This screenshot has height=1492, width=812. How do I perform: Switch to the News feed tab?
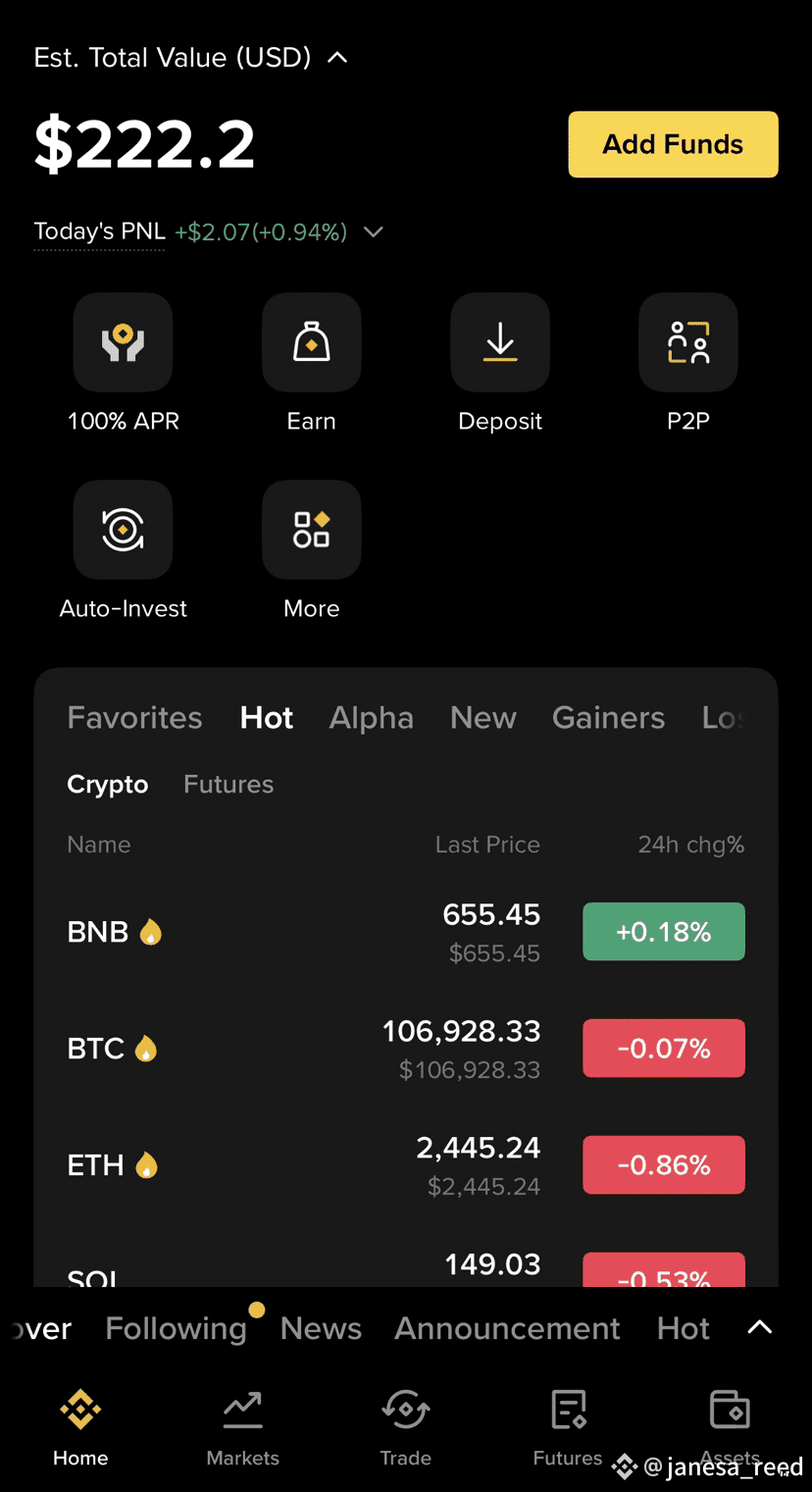(x=321, y=1328)
